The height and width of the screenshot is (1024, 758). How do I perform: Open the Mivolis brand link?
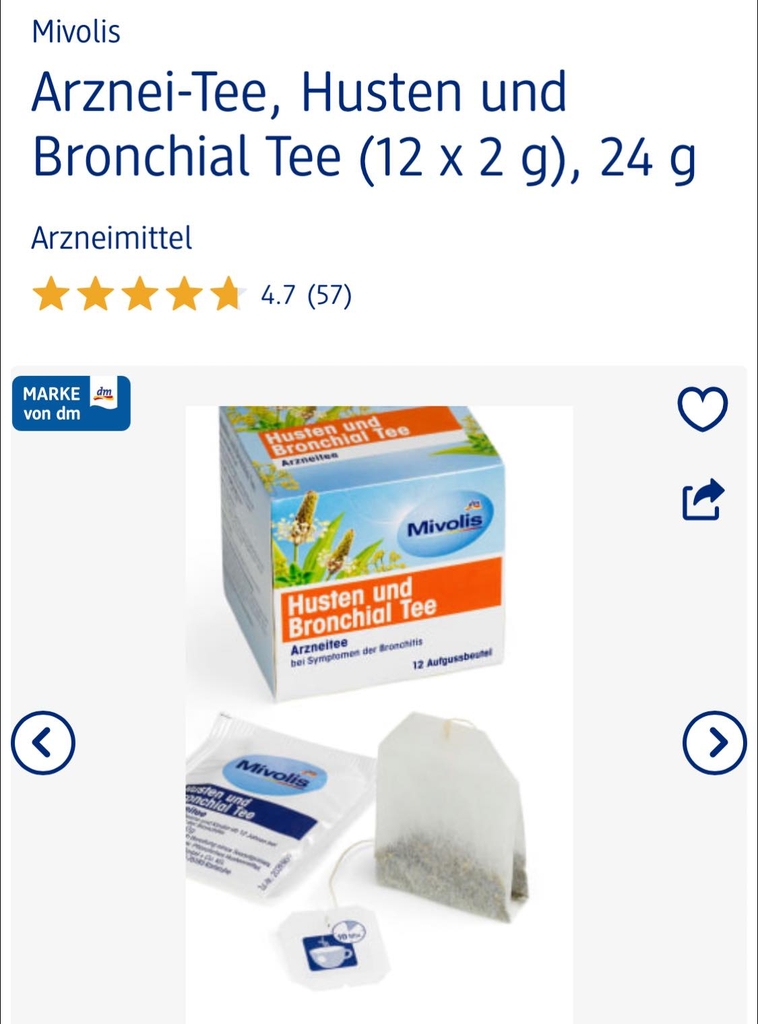[x=76, y=32]
